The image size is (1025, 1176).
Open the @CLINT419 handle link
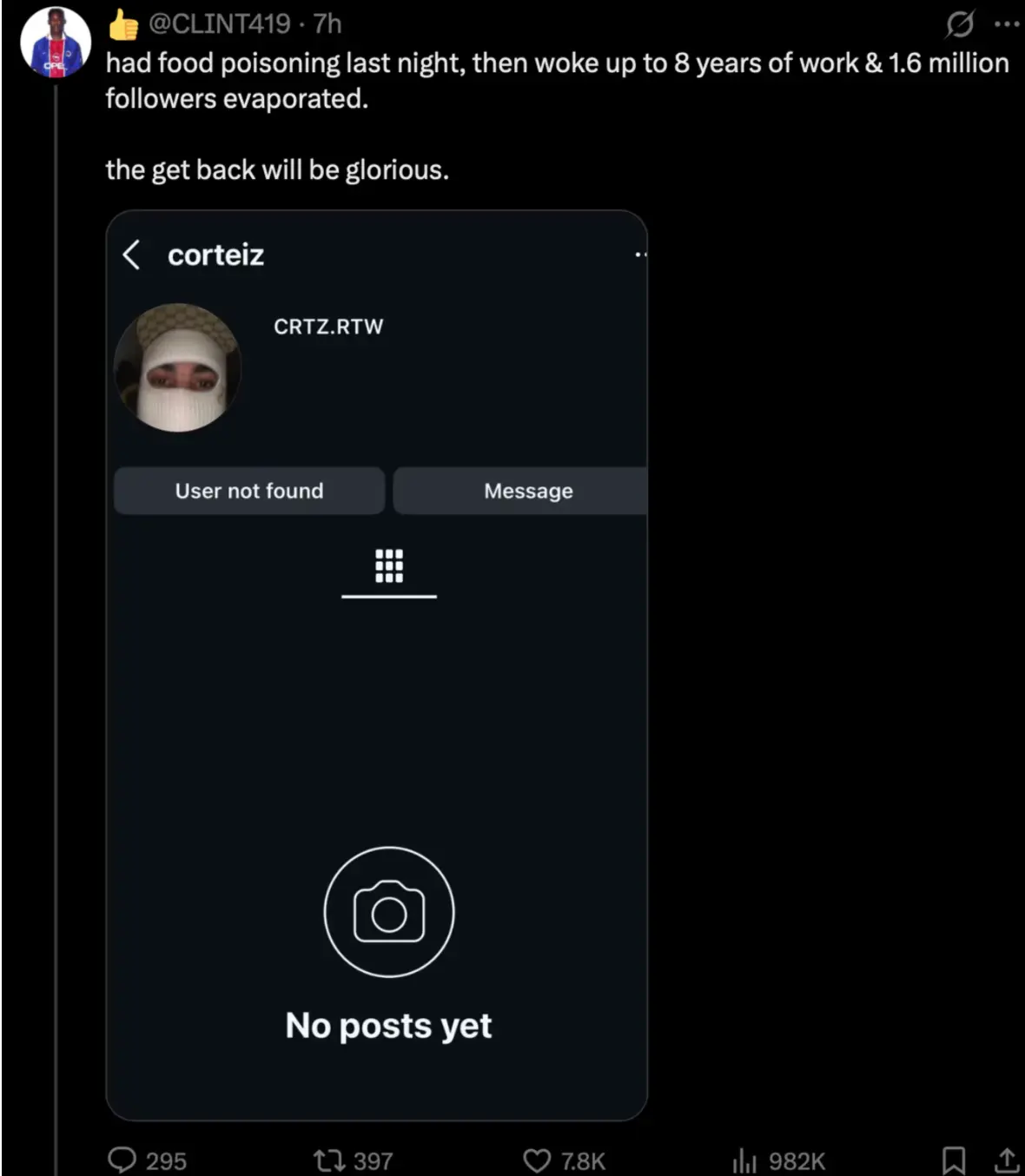click(x=219, y=23)
